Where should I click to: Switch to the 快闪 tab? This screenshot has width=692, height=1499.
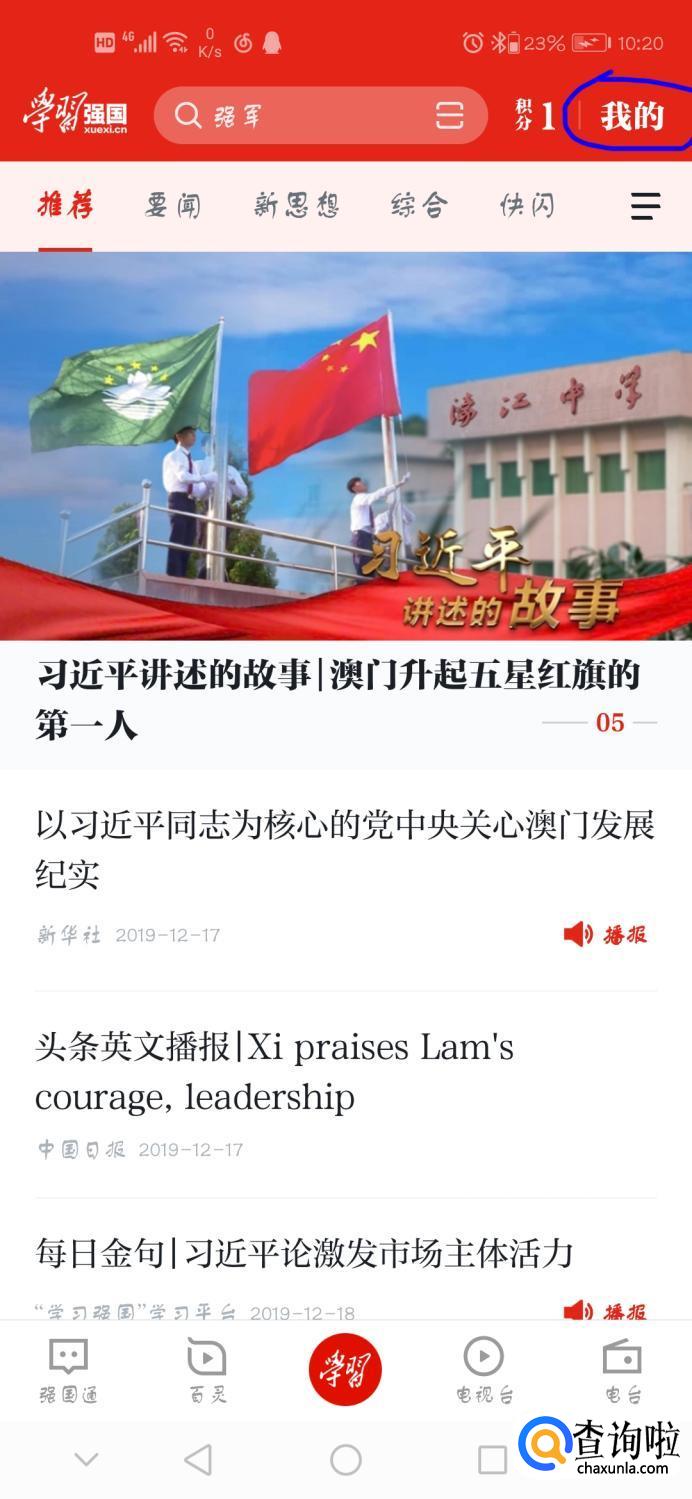pyautogui.click(x=527, y=206)
